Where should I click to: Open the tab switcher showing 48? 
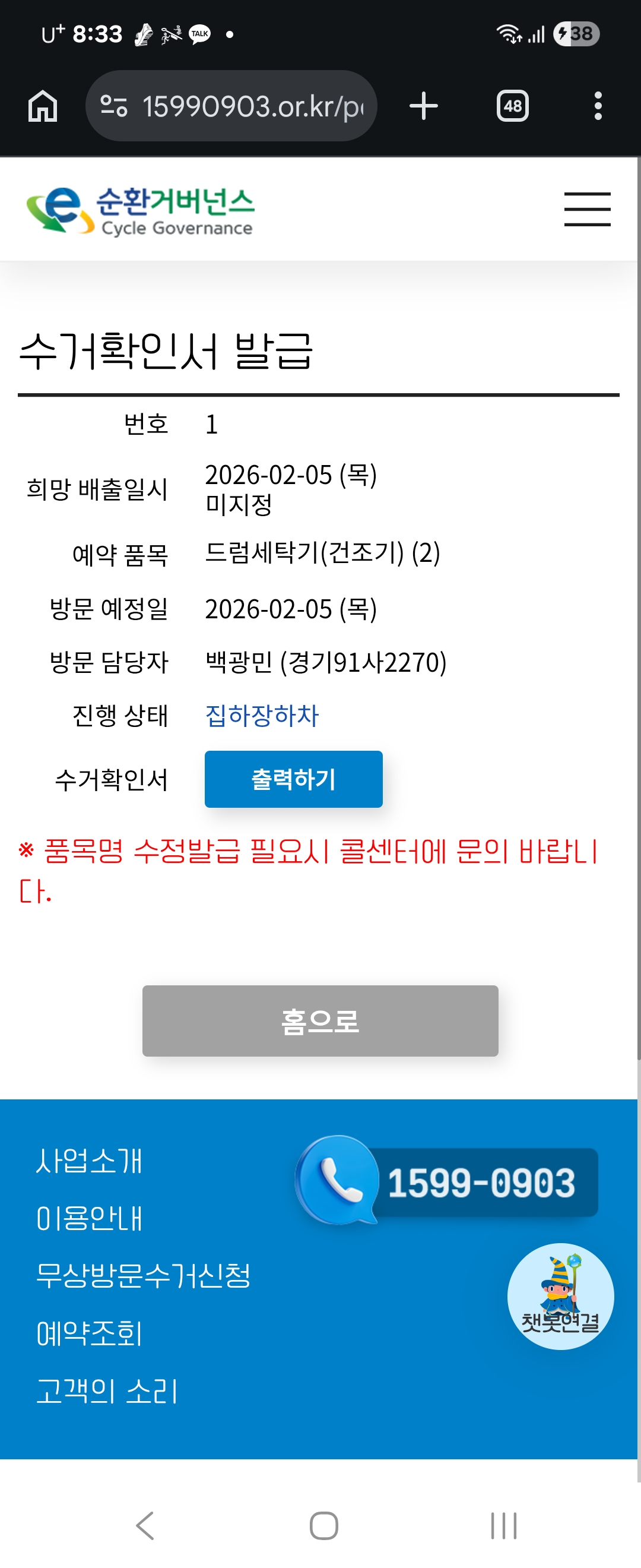(x=513, y=106)
